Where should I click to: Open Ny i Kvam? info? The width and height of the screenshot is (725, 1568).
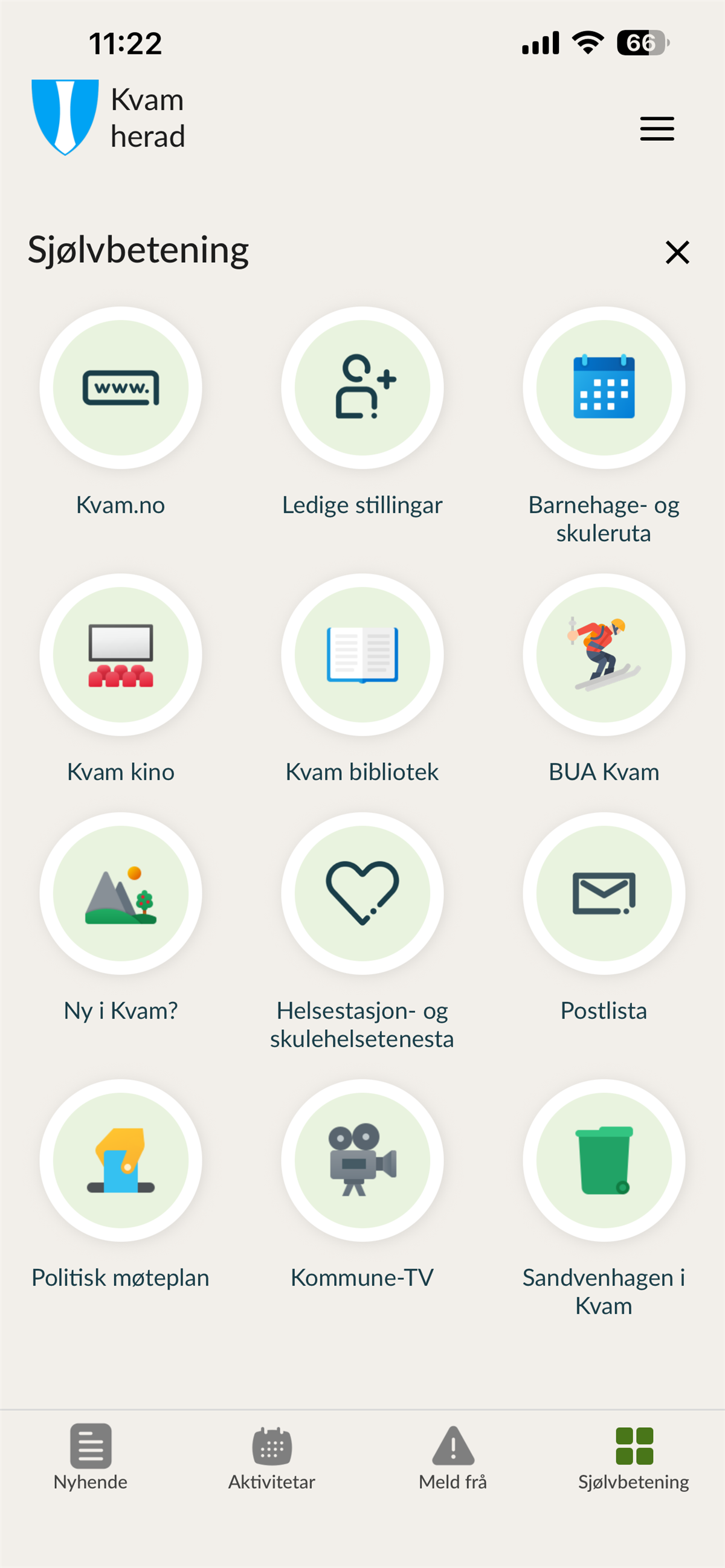tap(120, 893)
